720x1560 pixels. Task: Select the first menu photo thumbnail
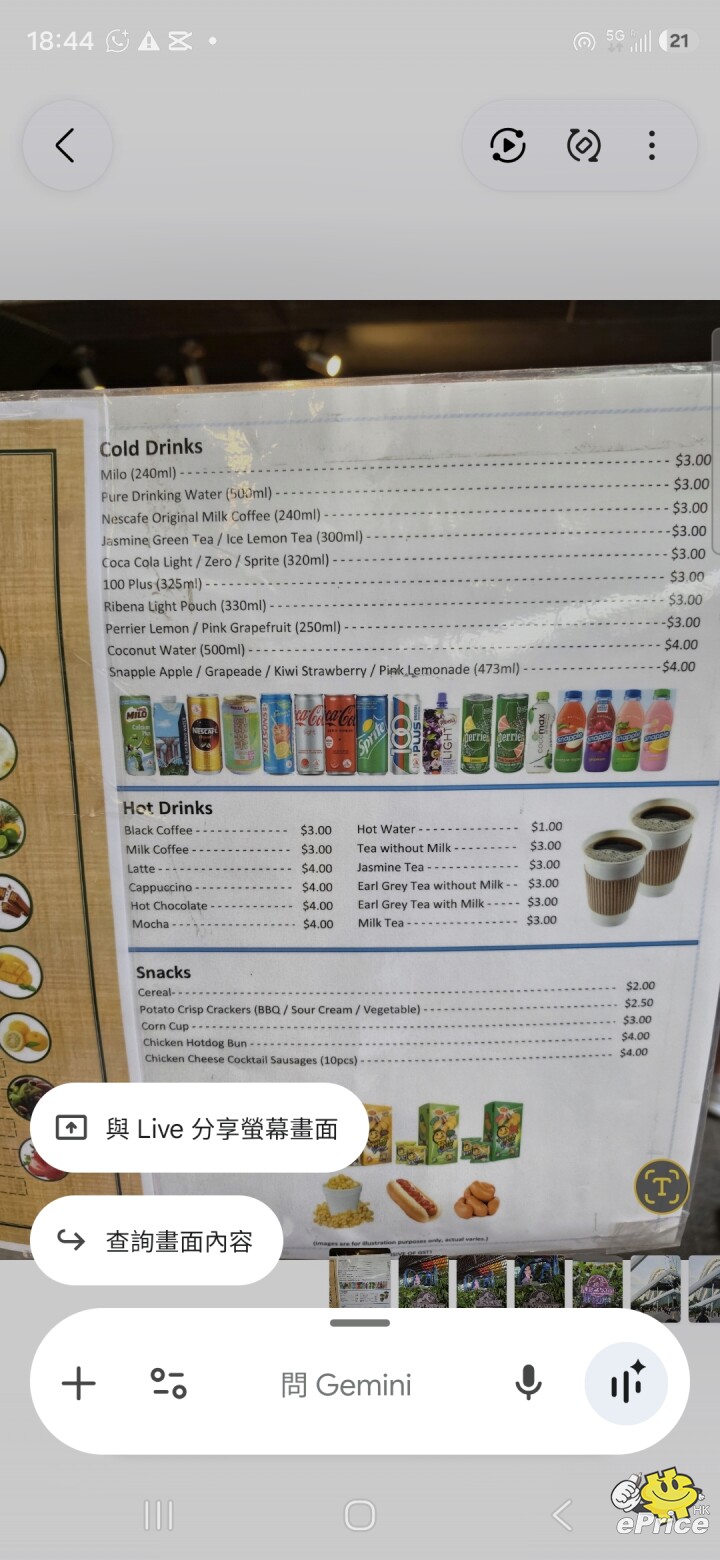[x=360, y=1285]
